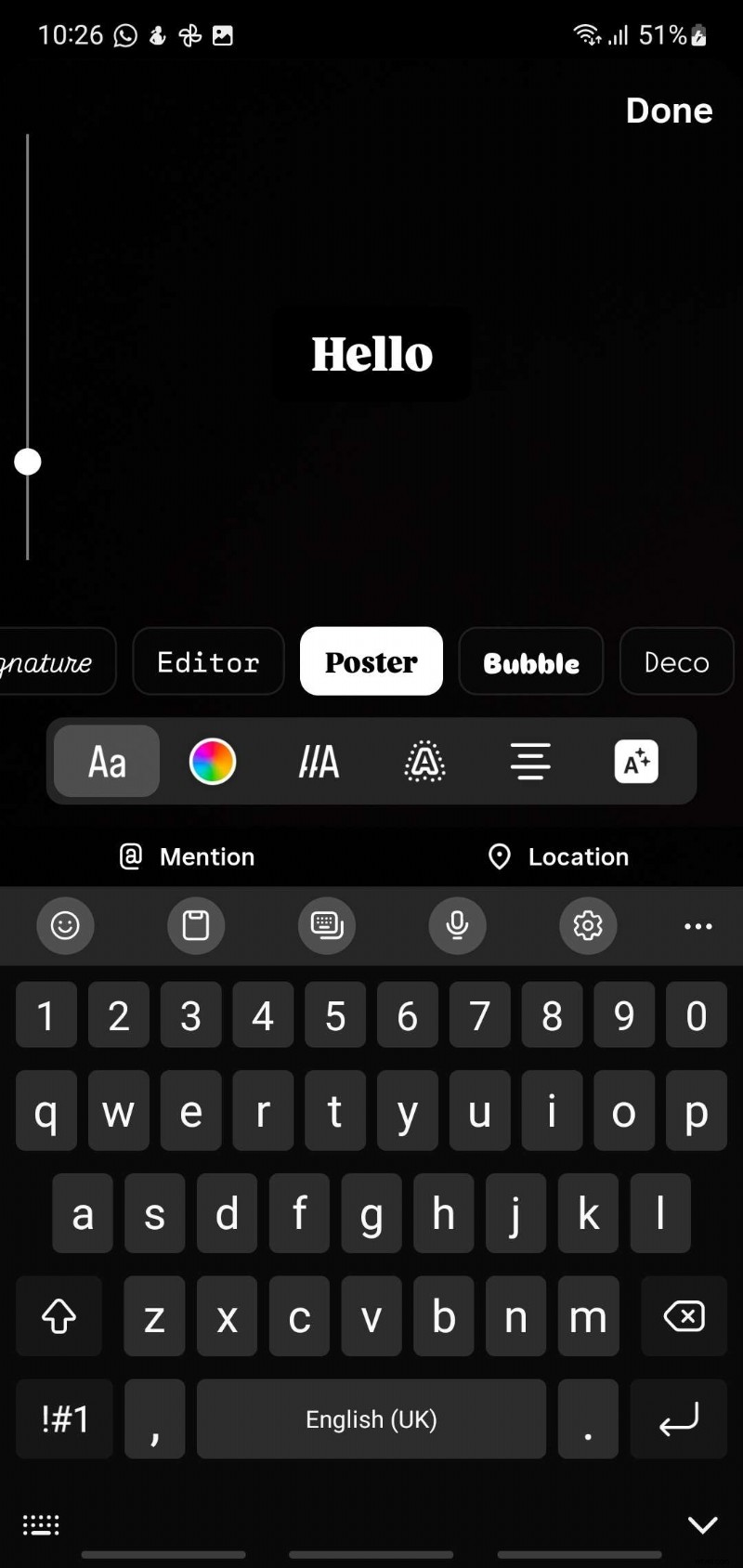Open the keyboard layout switcher icon
Screen dimensions: 743x1568
(40, 1524)
